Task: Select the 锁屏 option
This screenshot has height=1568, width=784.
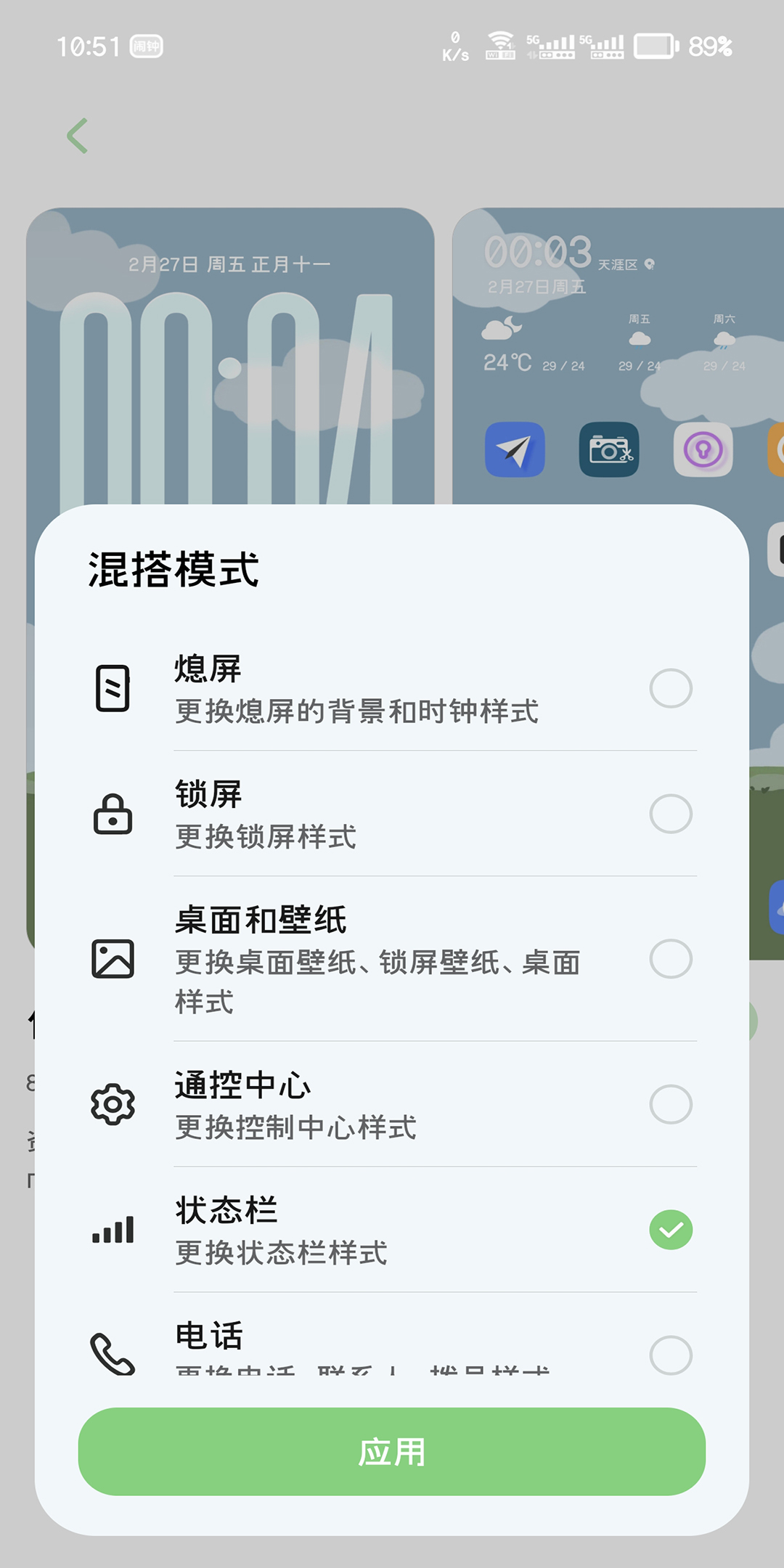Action: 670,814
